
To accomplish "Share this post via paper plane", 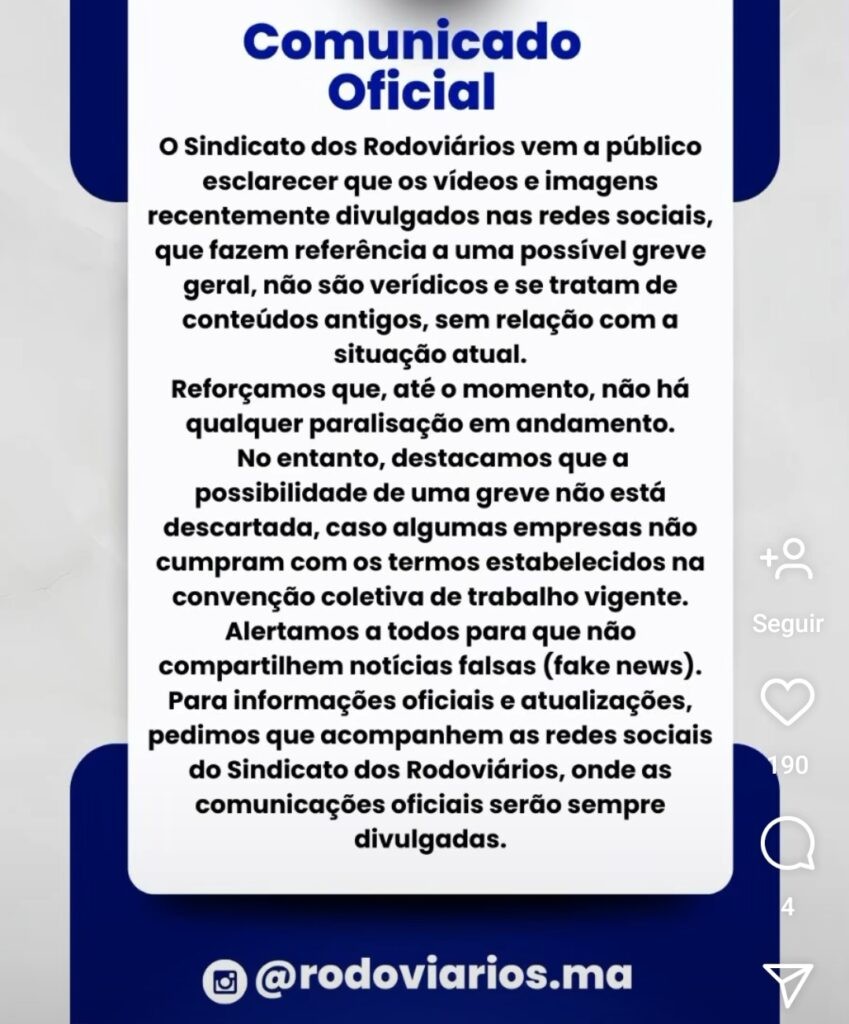I will coord(787,984).
